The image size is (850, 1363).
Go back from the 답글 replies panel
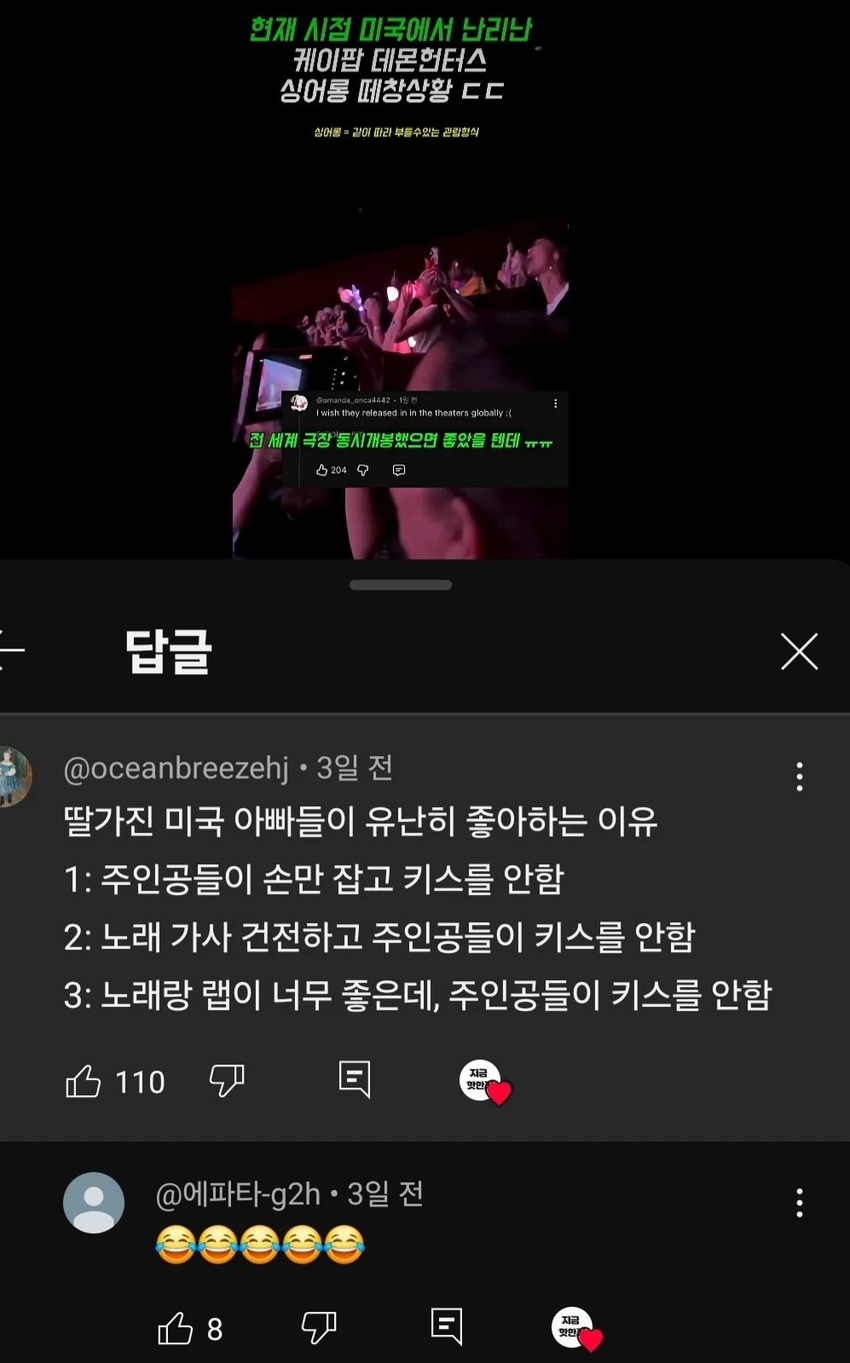tap(10, 651)
